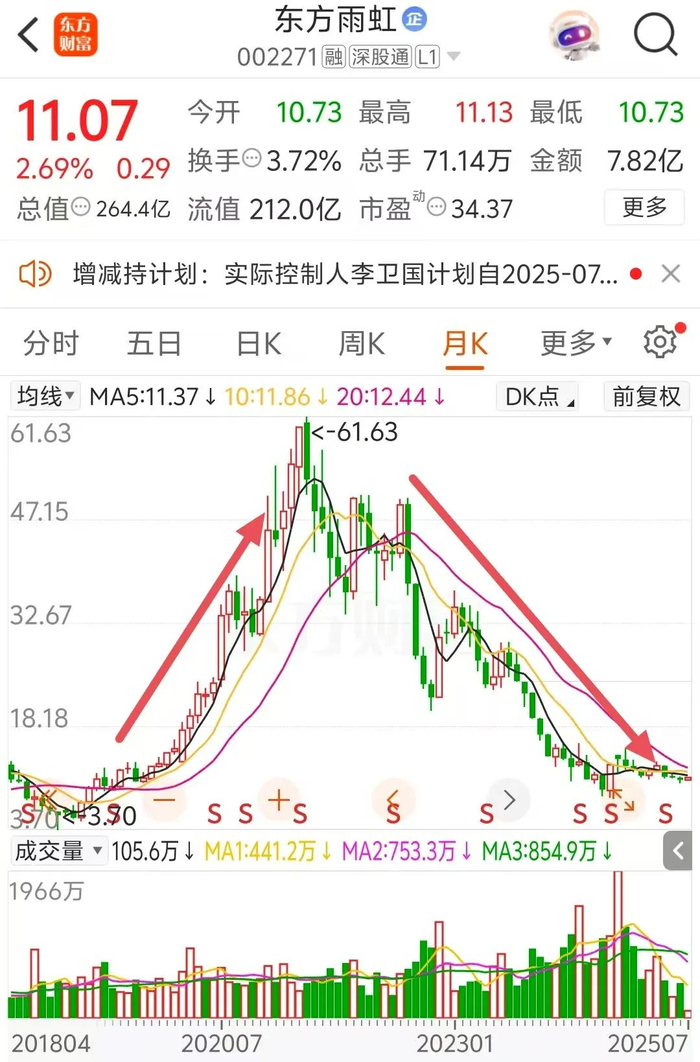Switch to the 周K chart tab
Viewport: 700px width, 1062px height.
coord(362,343)
